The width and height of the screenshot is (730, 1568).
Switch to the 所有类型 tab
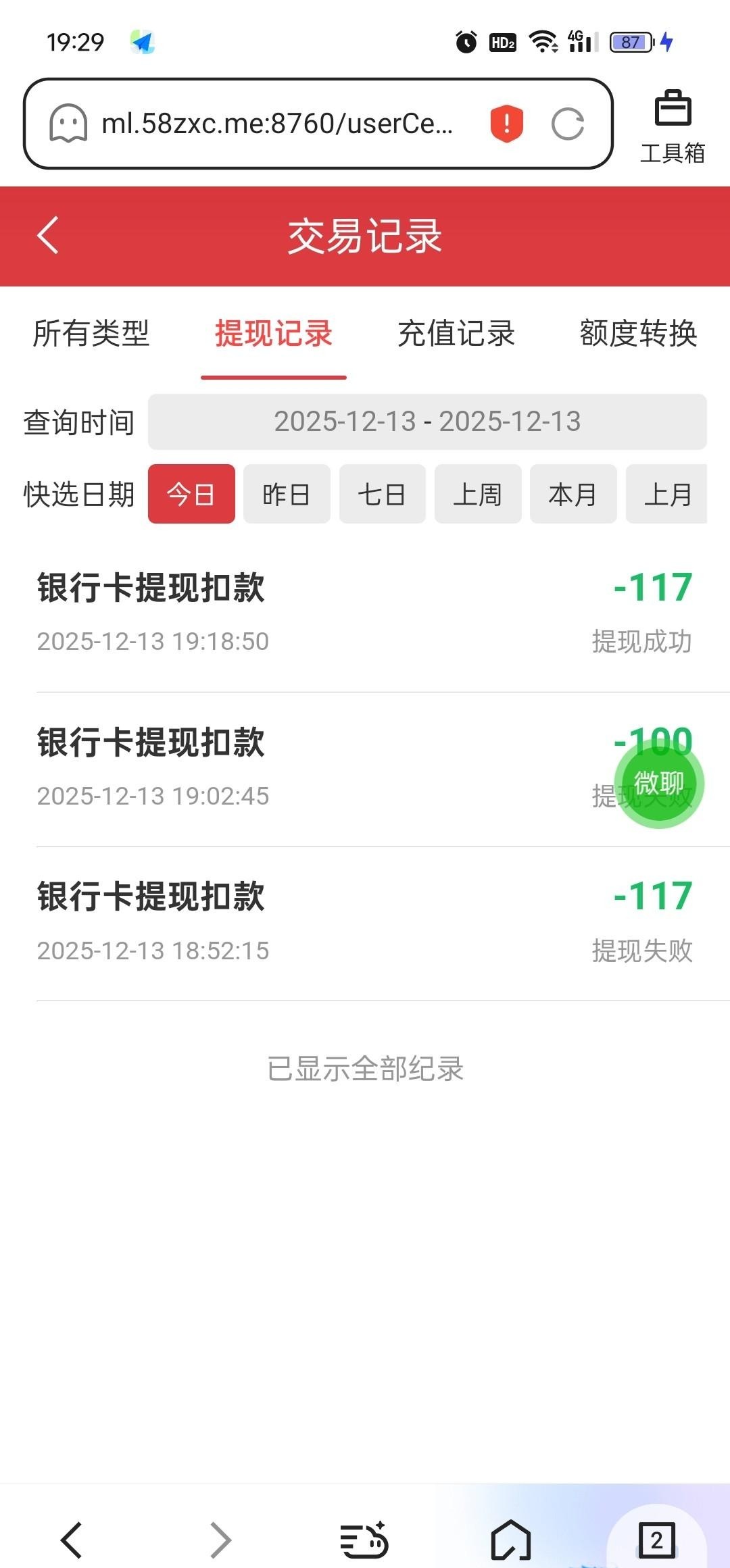pos(91,334)
